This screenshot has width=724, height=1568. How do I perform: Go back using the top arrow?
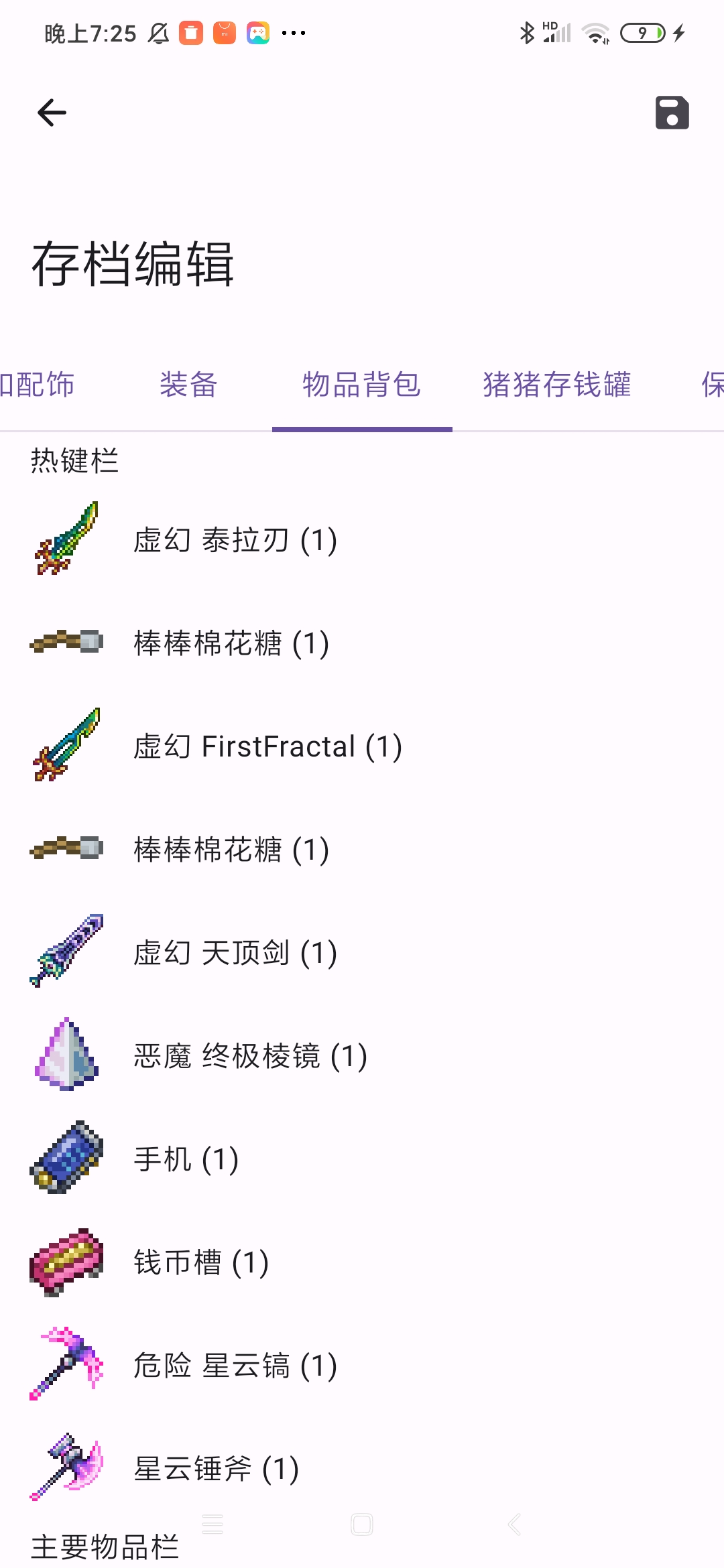tap(52, 113)
